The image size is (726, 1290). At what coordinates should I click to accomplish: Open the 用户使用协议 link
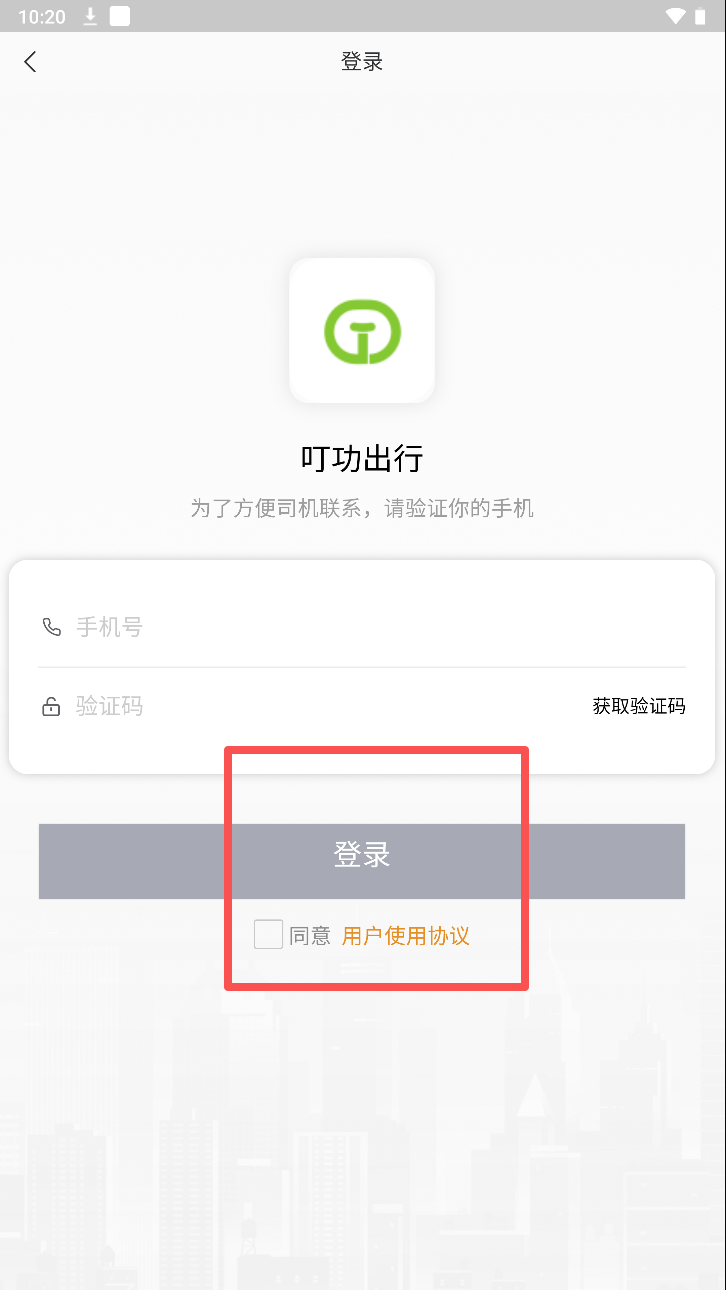(405, 936)
